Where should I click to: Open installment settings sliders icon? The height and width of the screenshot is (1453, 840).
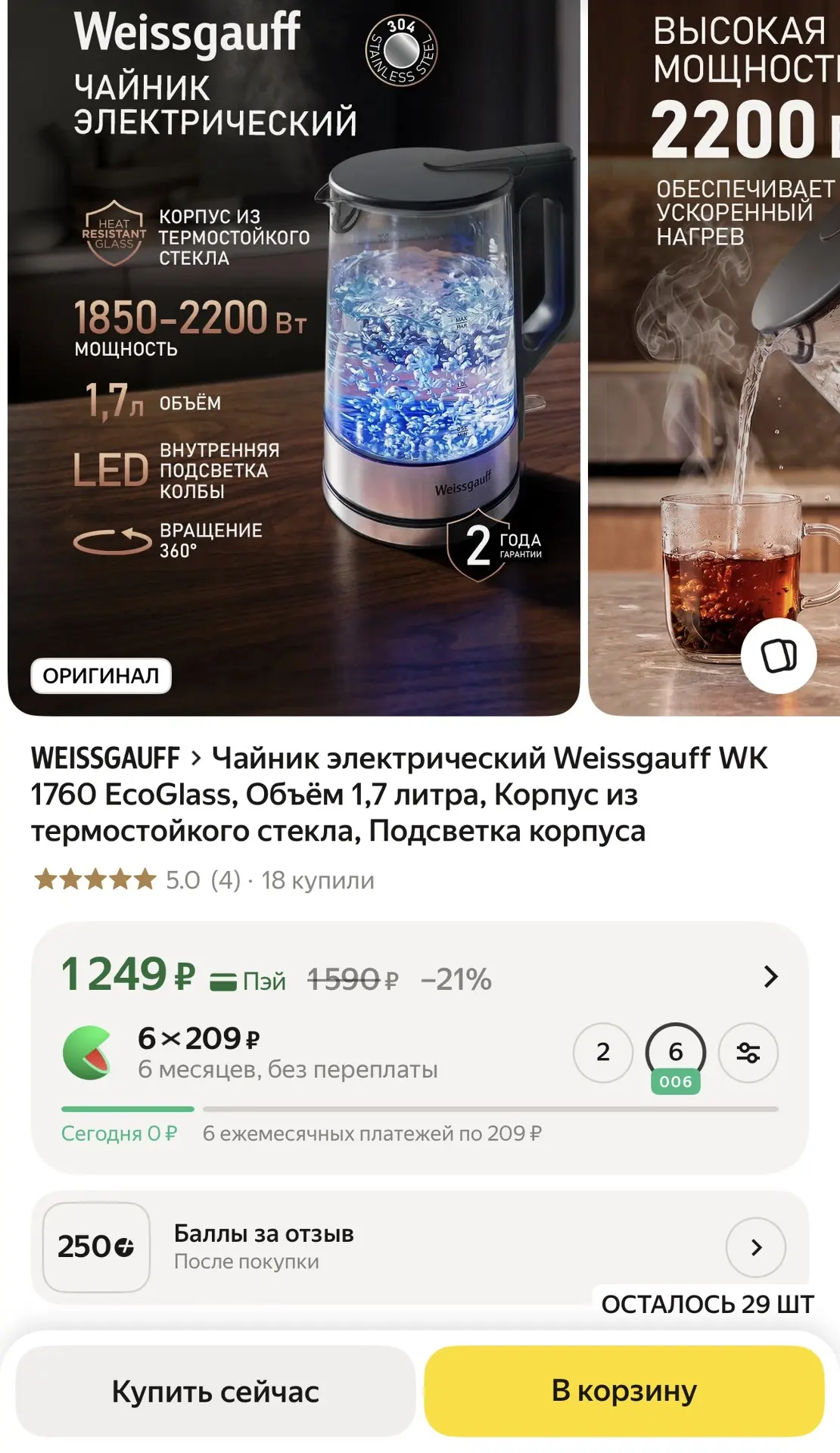748,1053
